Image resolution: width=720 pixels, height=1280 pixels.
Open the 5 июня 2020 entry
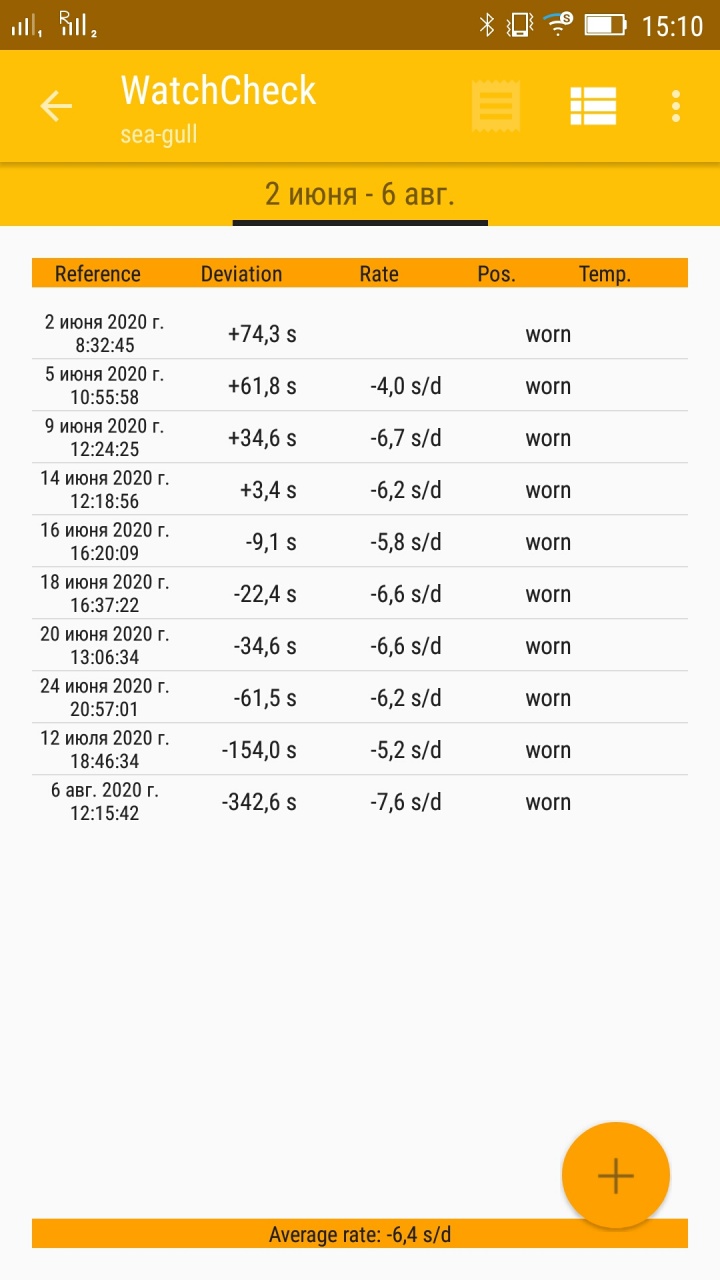click(360, 386)
